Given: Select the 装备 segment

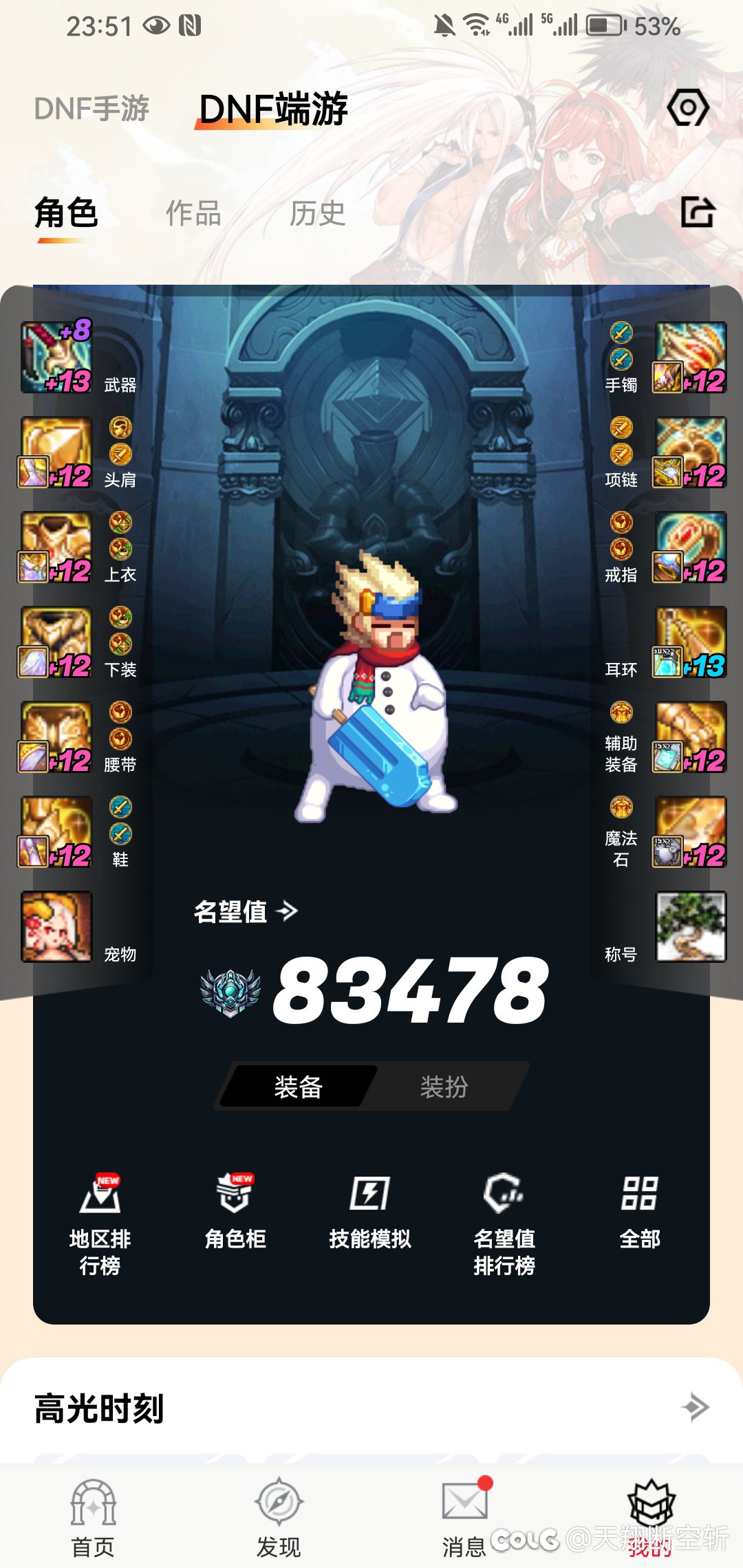Looking at the screenshot, I should pos(298,1087).
